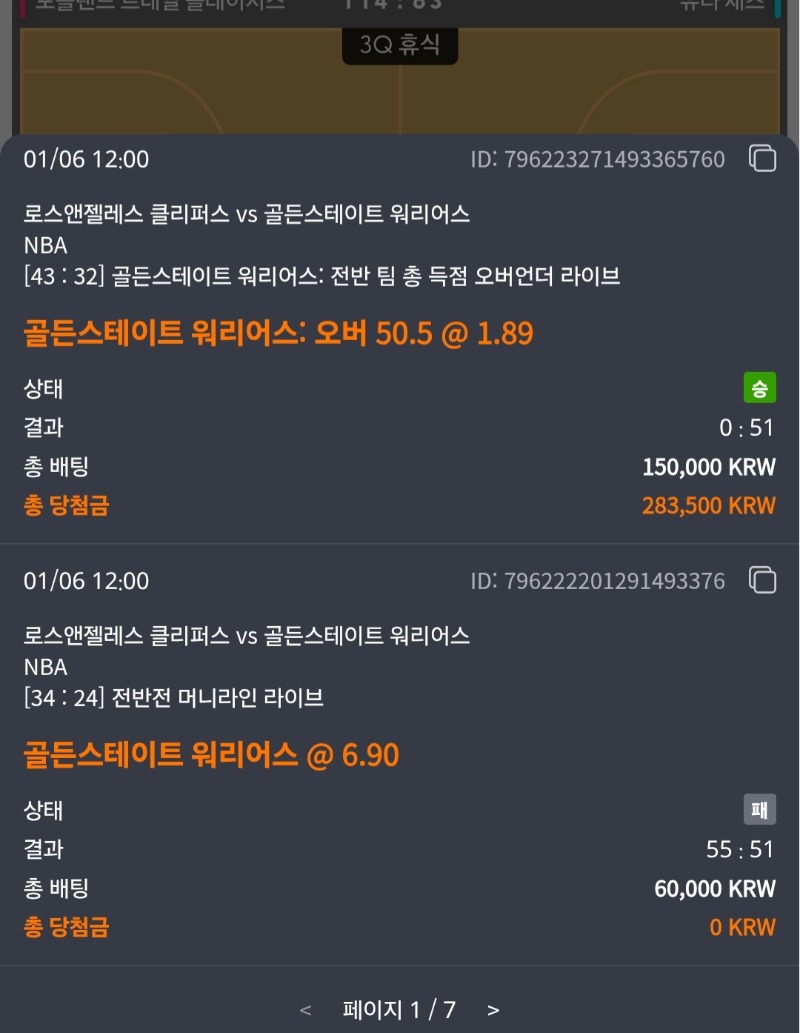Select the 3Q 휴식 break banner
Screen dimensions: 800x1033
pyautogui.click(x=401, y=44)
